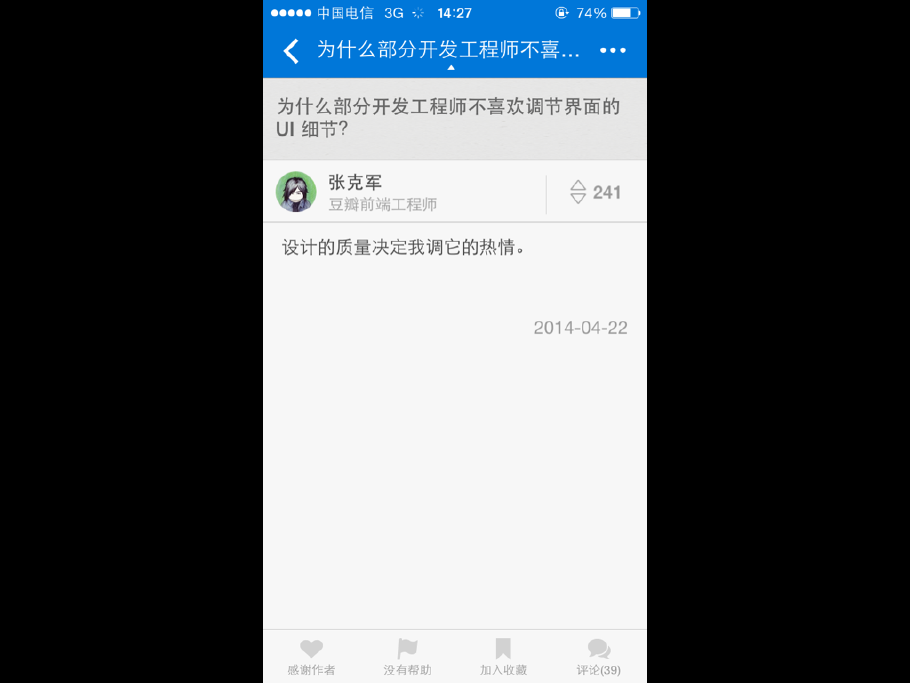Viewport: 910px width, 683px height.
Task: Thank the author with 感谢作者
Action: pyautogui.click(x=311, y=657)
